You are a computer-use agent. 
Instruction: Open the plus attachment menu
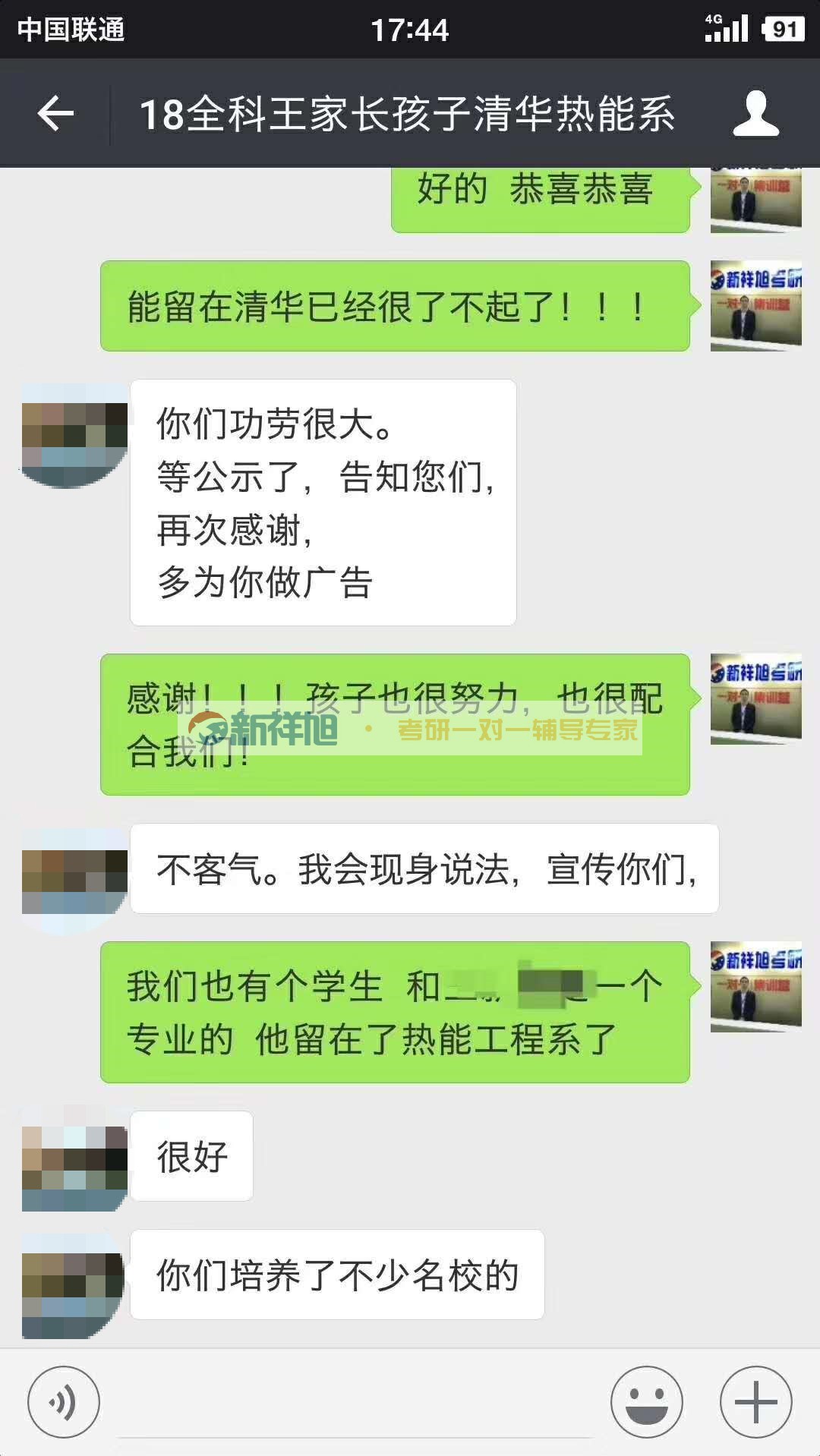(x=755, y=1401)
